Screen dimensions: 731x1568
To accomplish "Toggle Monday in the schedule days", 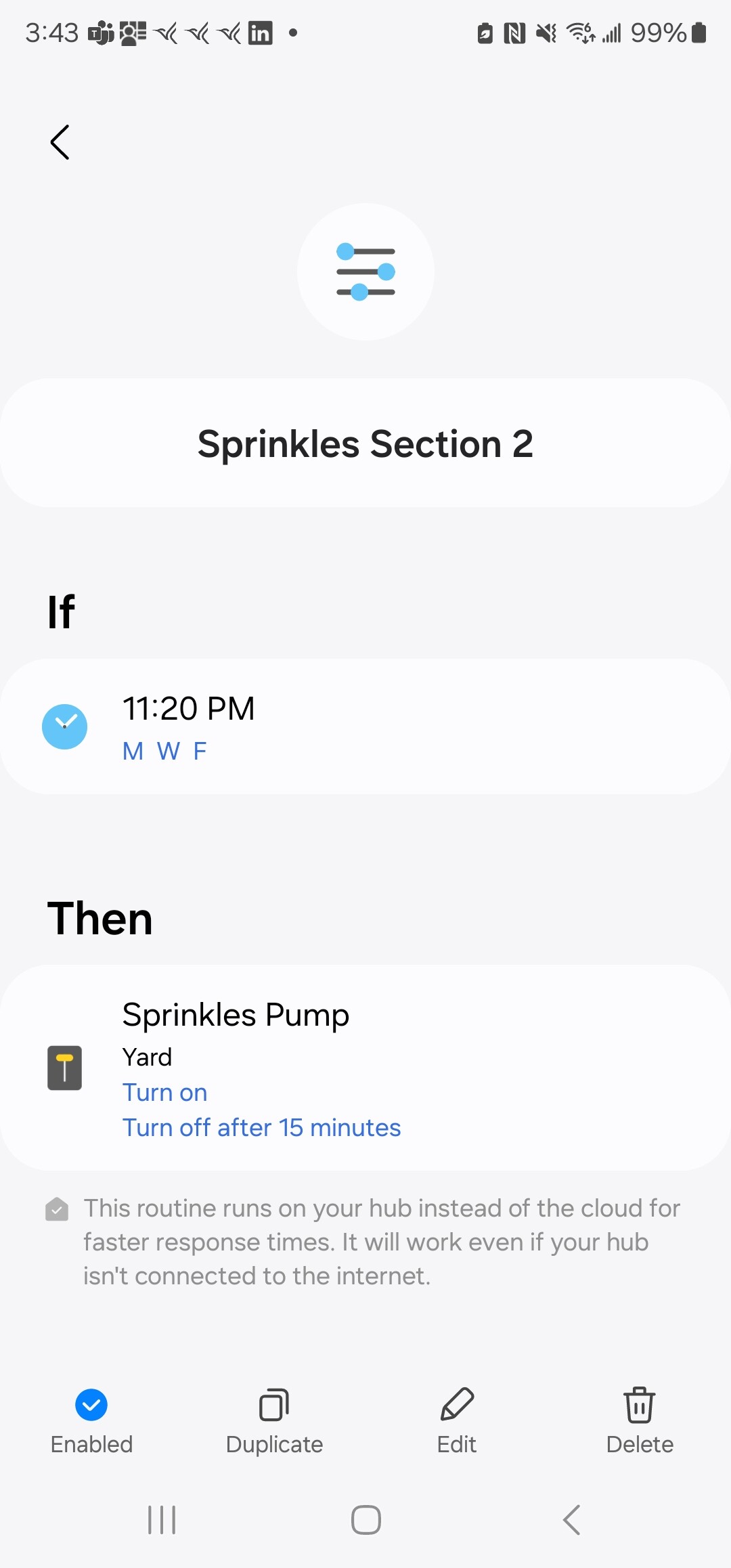I will [x=133, y=751].
